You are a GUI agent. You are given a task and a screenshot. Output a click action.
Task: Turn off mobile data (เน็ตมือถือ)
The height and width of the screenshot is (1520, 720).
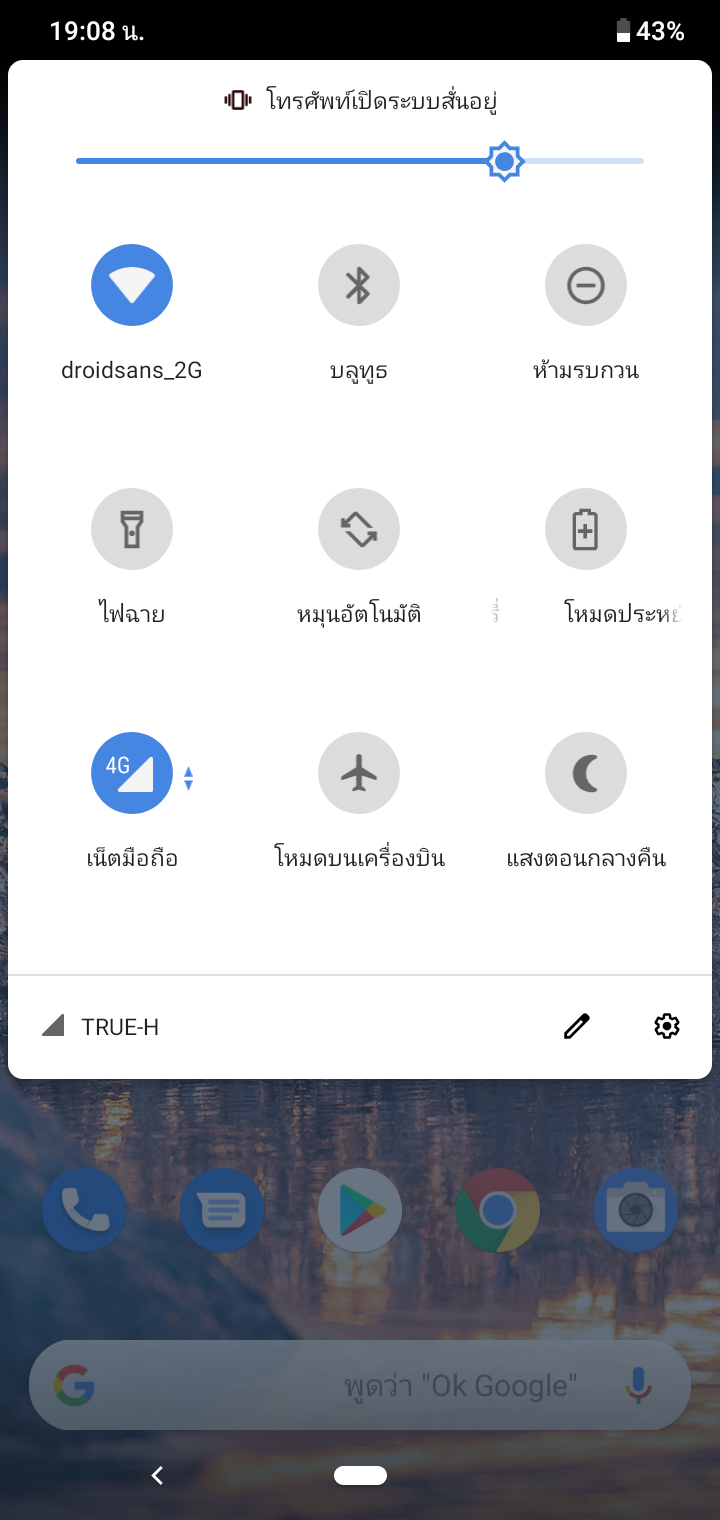(x=132, y=773)
